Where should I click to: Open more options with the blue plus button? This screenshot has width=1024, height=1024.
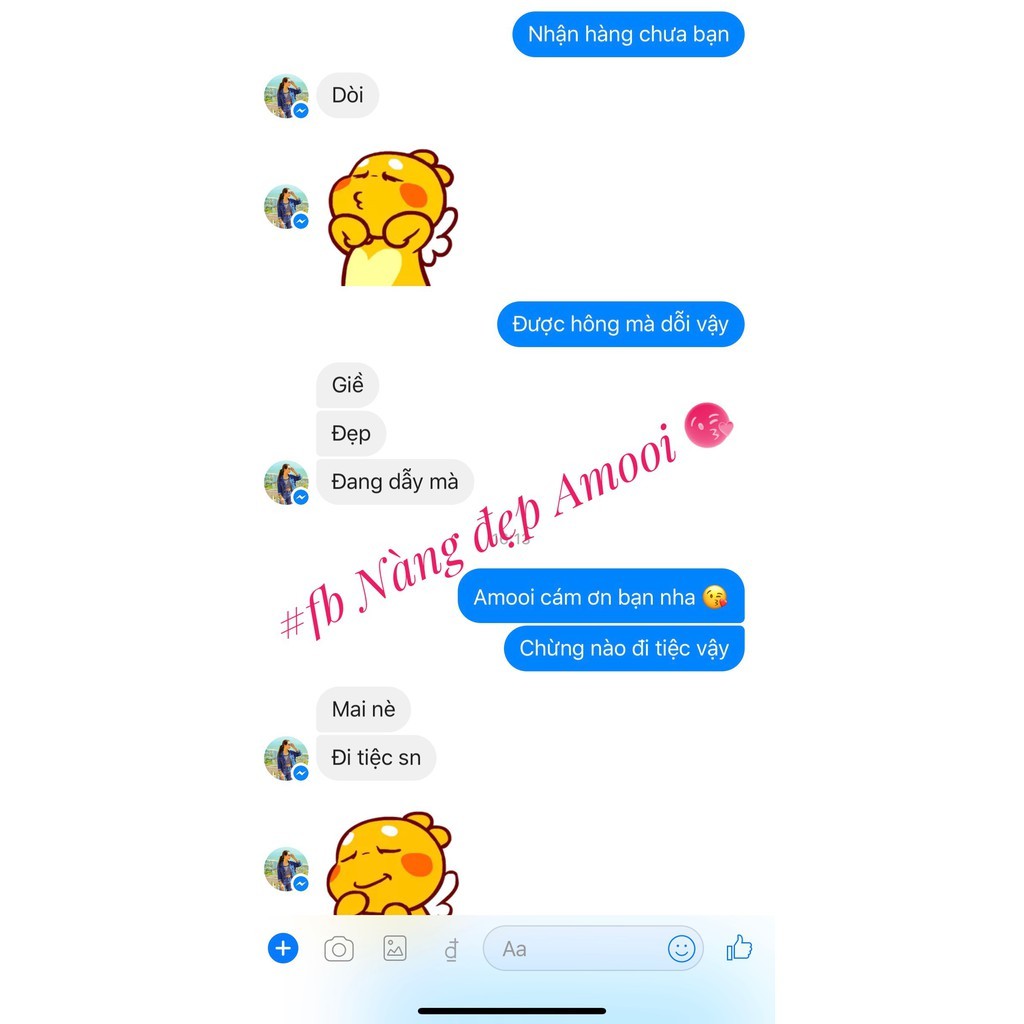click(x=283, y=948)
